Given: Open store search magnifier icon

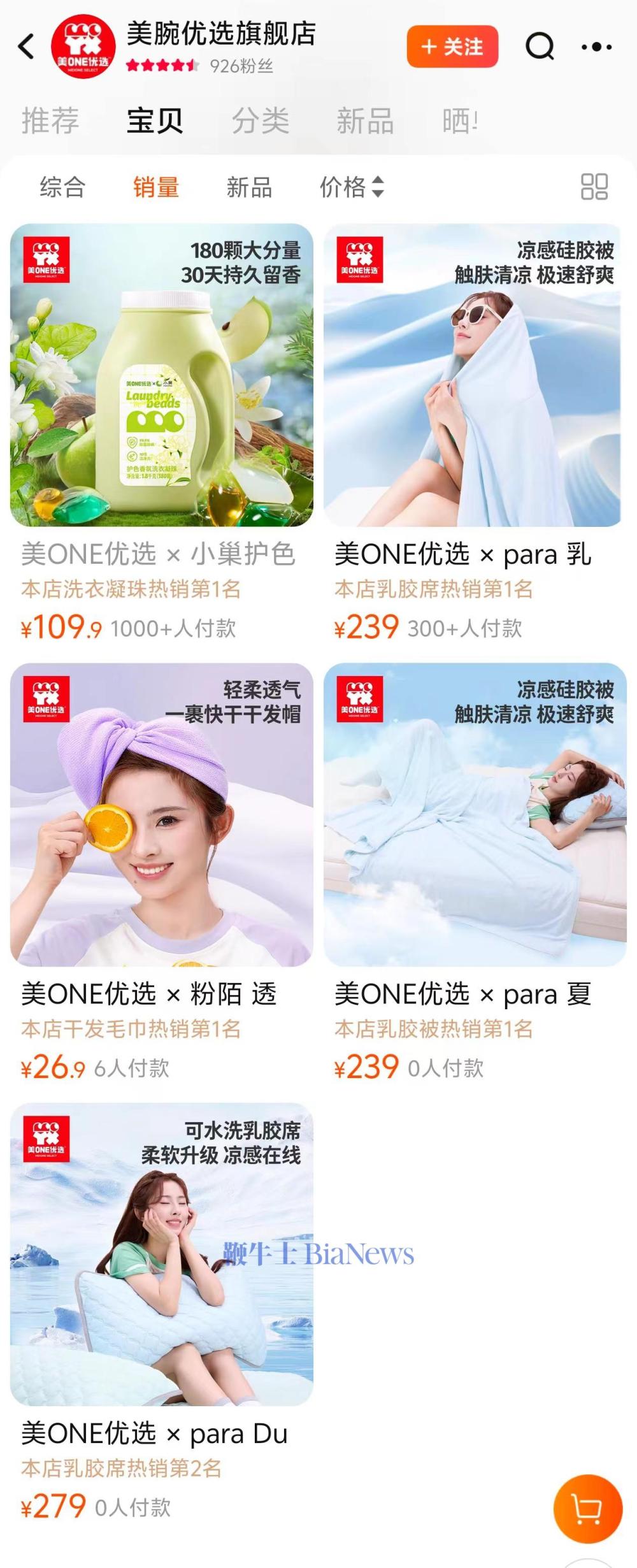Looking at the screenshot, I should pos(540,47).
